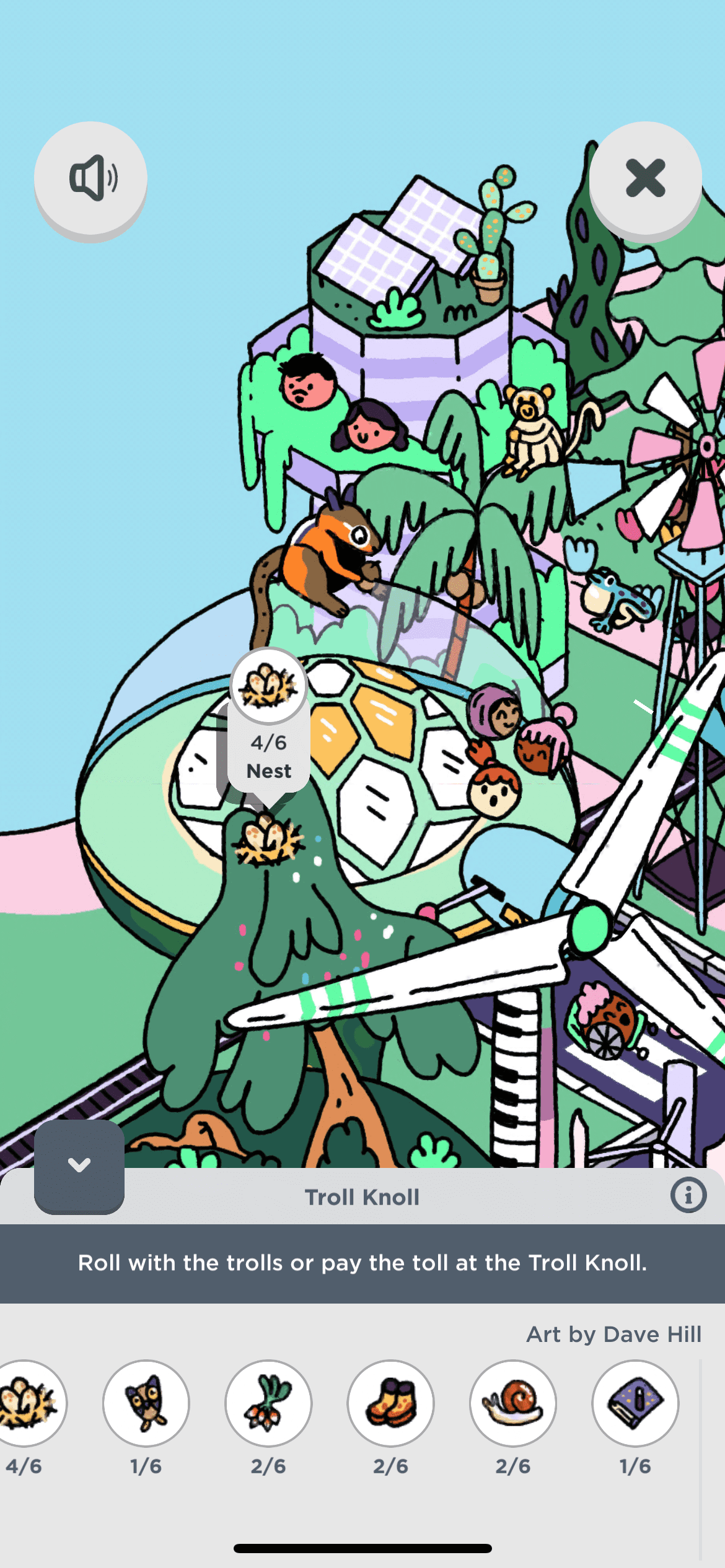Close the Troll Knoll scene
This screenshot has width=725, height=1568.
[x=645, y=178]
